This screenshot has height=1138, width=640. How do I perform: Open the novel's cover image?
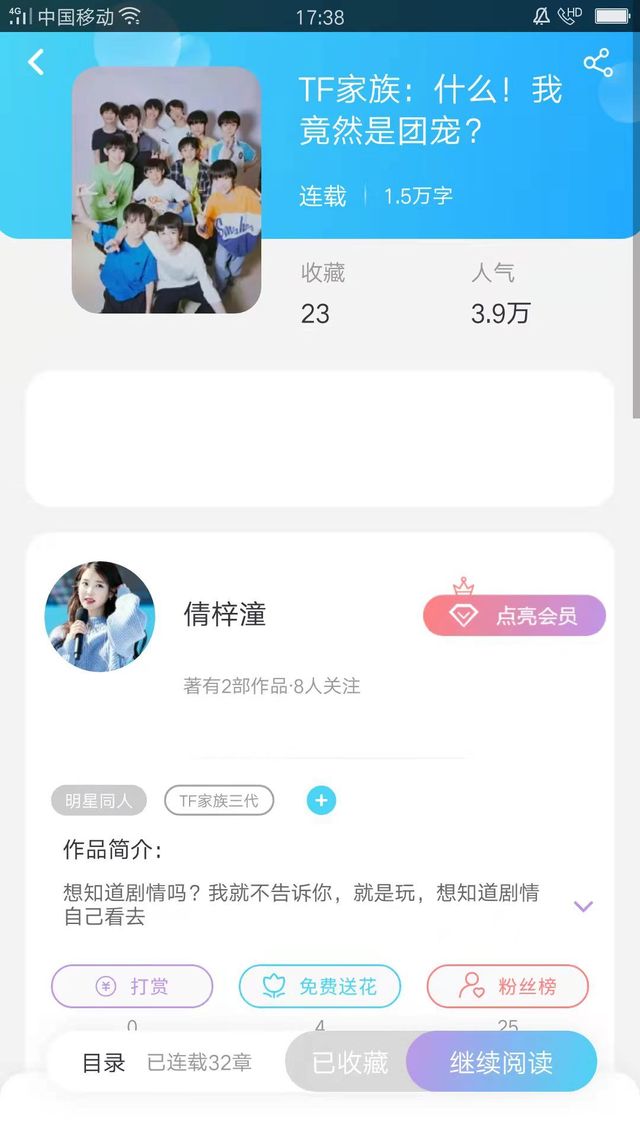pos(166,190)
